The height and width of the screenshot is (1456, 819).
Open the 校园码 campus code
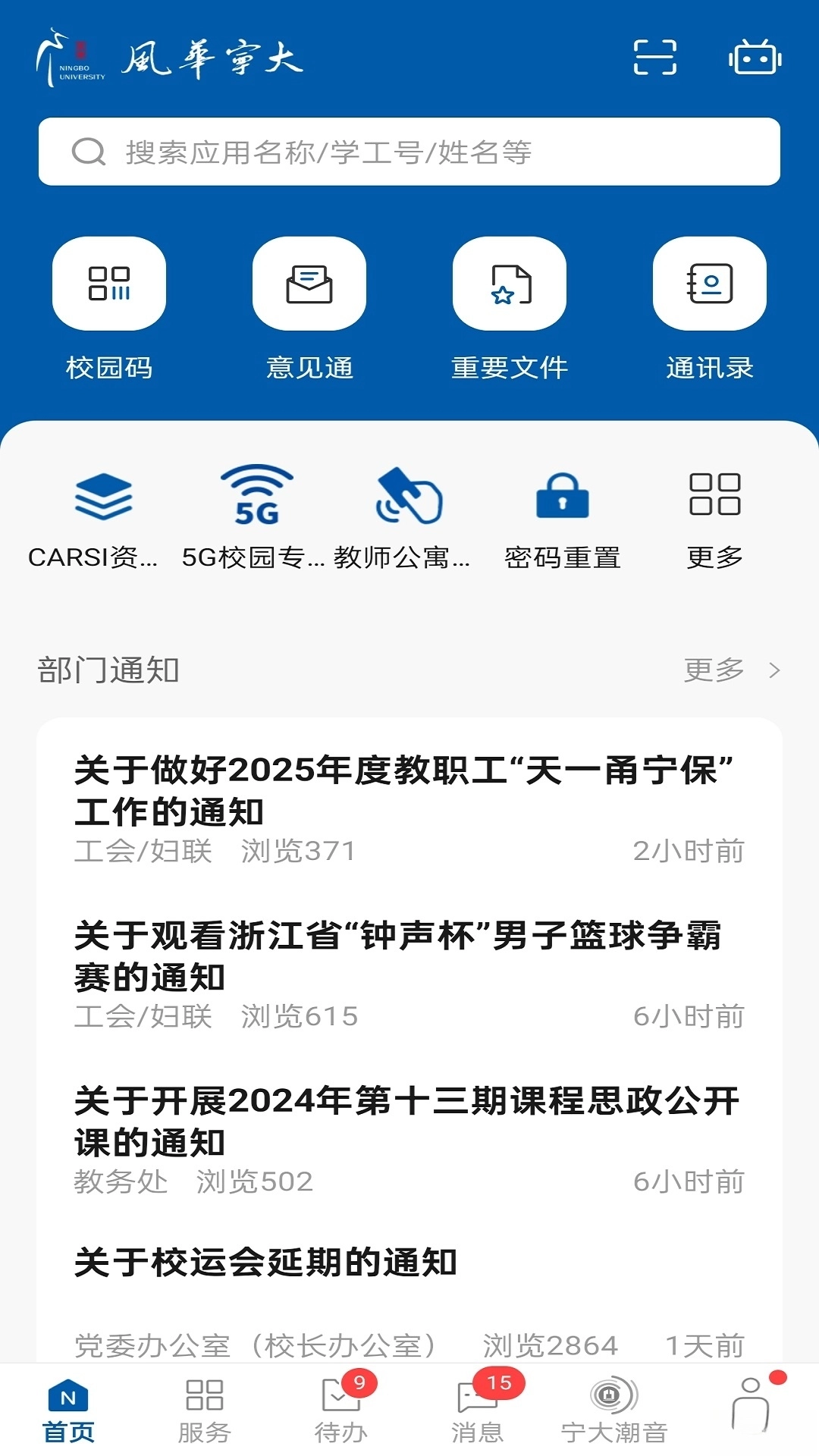pos(109,303)
